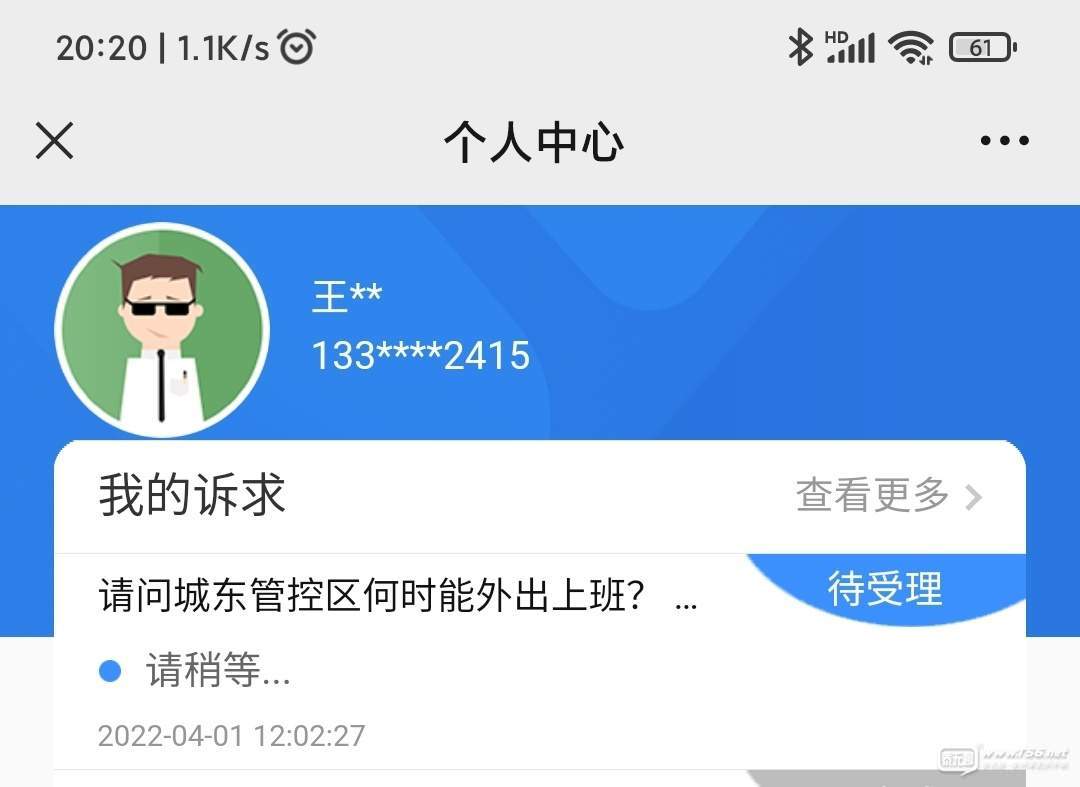View more requests via 查看更多
Image resolution: width=1080 pixels, height=787 pixels.
[x=888, y=495]
